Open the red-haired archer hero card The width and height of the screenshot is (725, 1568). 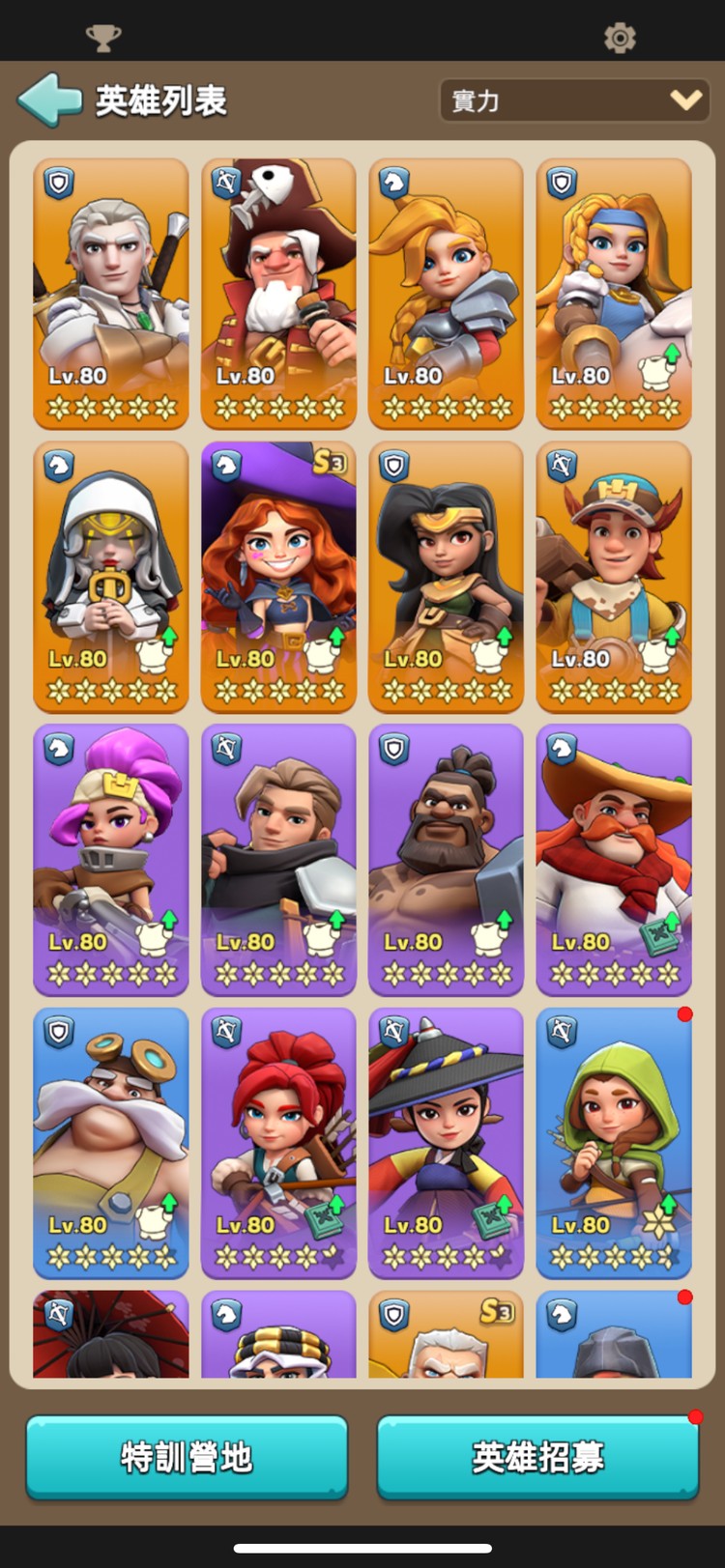(x=278, y=1139)
